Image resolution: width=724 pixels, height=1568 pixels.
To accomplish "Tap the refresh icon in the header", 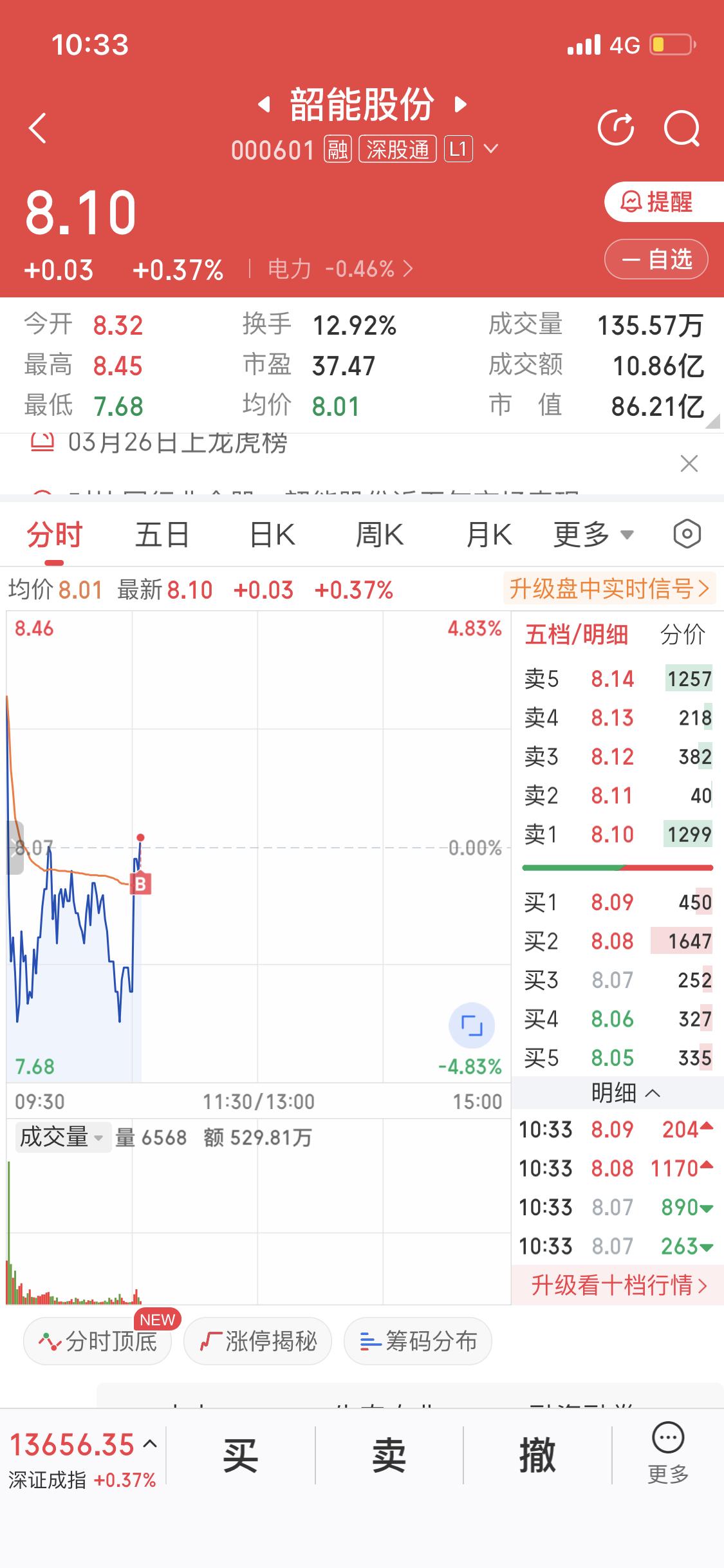I will tap(616, 127).
